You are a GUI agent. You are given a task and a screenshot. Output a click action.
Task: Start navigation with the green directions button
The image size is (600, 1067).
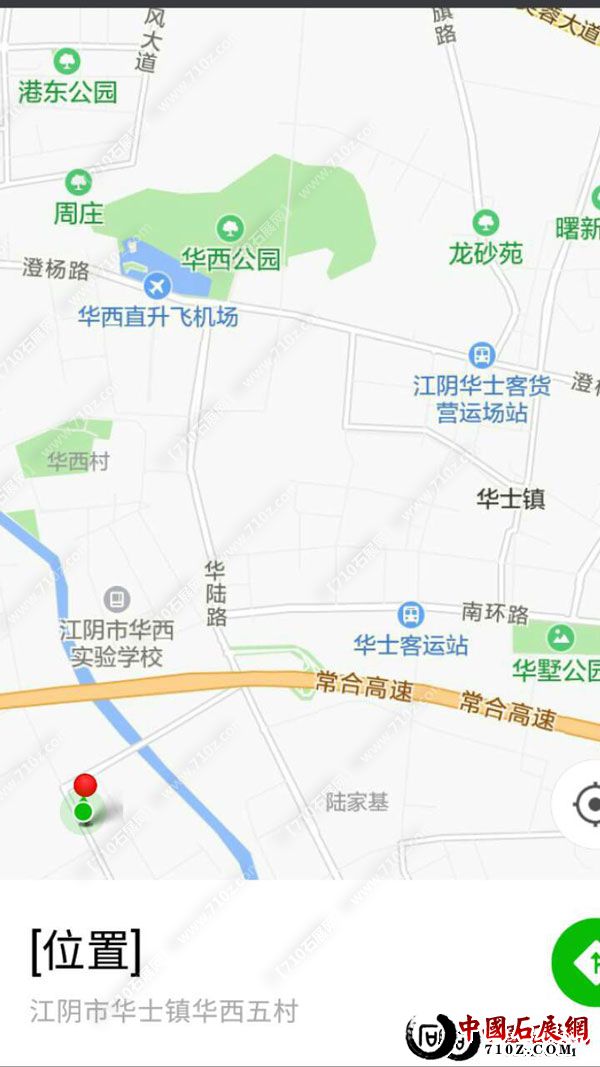click(580, 962)
